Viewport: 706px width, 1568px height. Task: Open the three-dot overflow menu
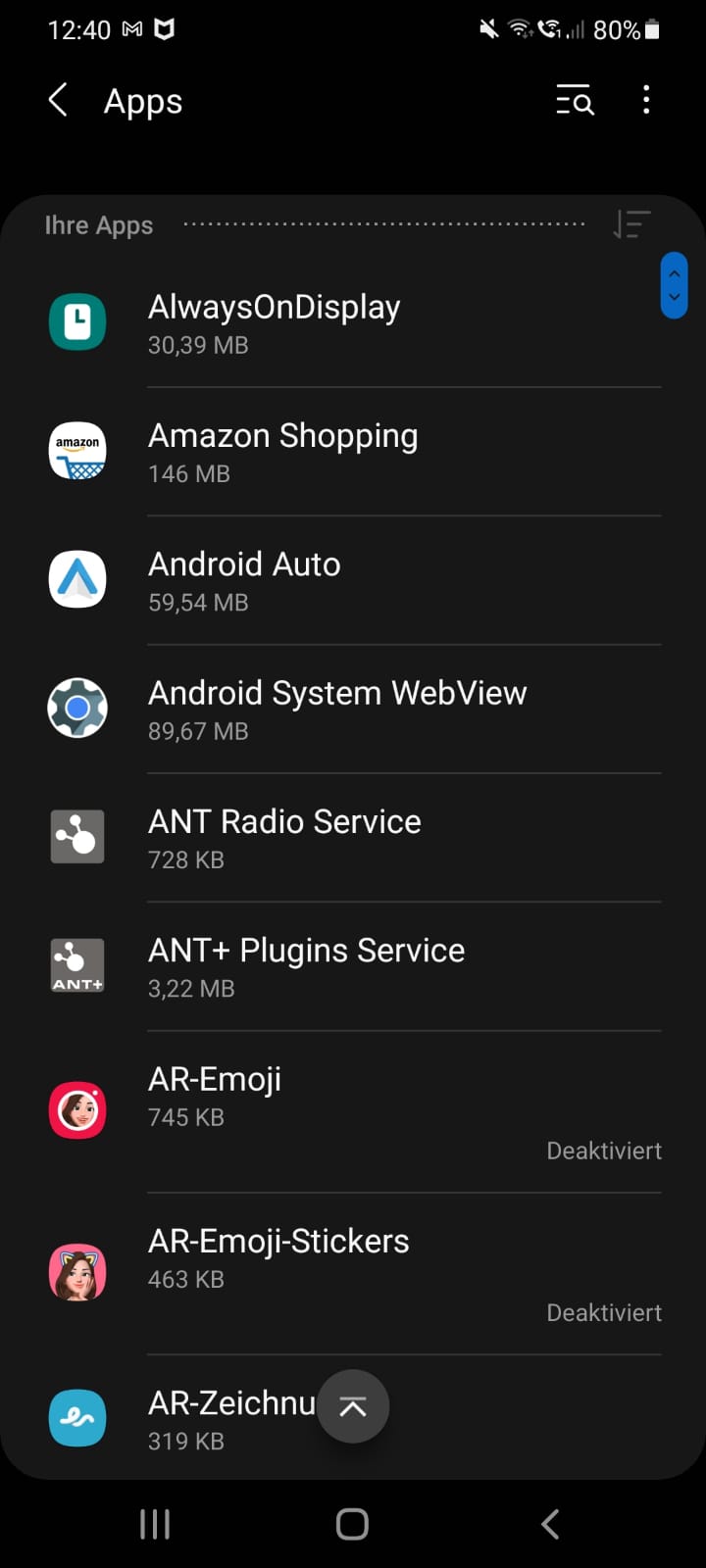(x=646, y=100)
